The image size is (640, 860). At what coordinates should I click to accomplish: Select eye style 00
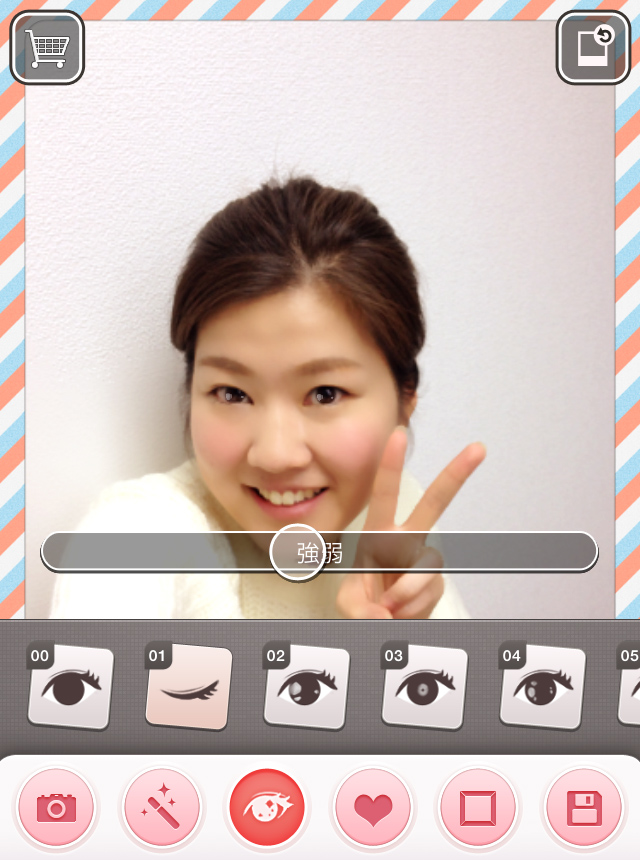(x=68, y=688)
